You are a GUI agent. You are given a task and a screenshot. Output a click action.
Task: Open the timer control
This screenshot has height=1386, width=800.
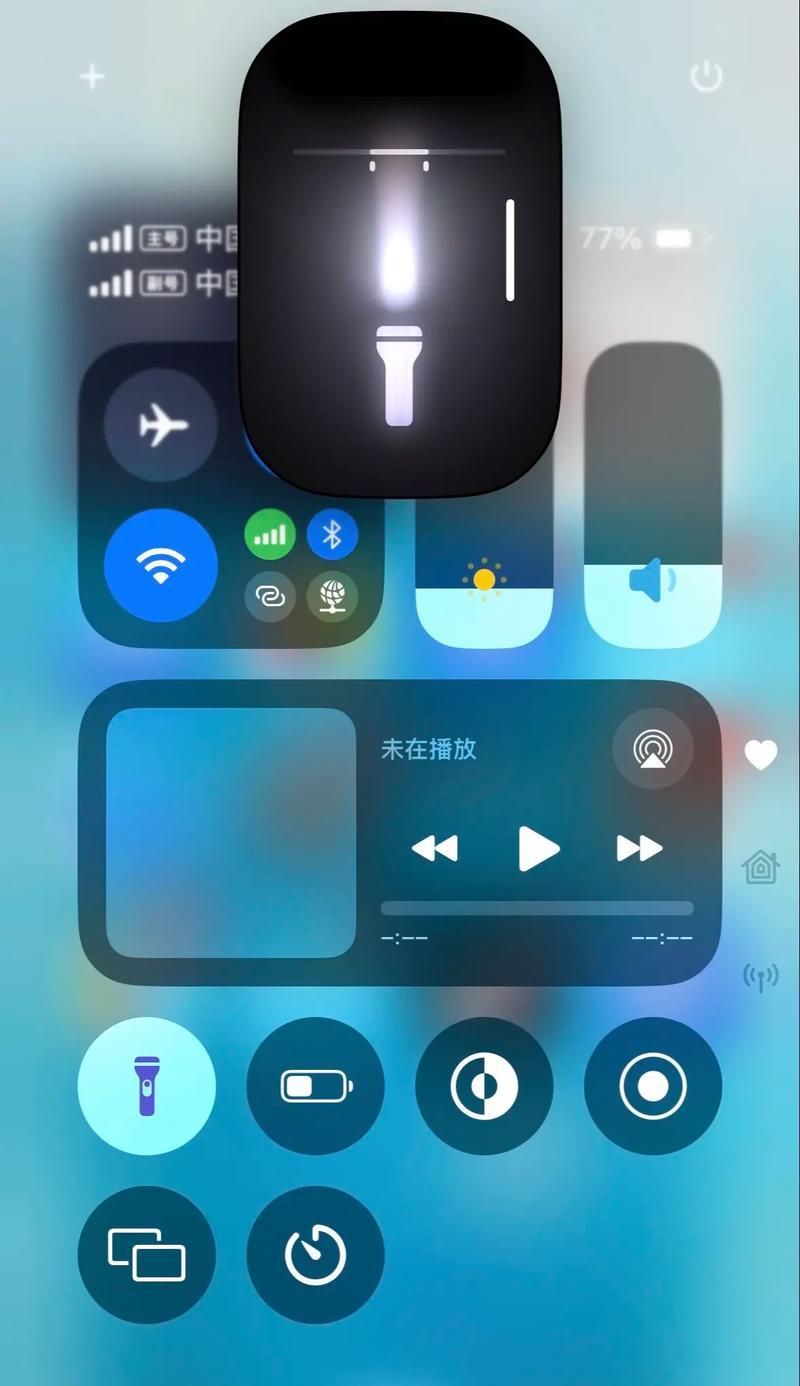coord(315,1254)
